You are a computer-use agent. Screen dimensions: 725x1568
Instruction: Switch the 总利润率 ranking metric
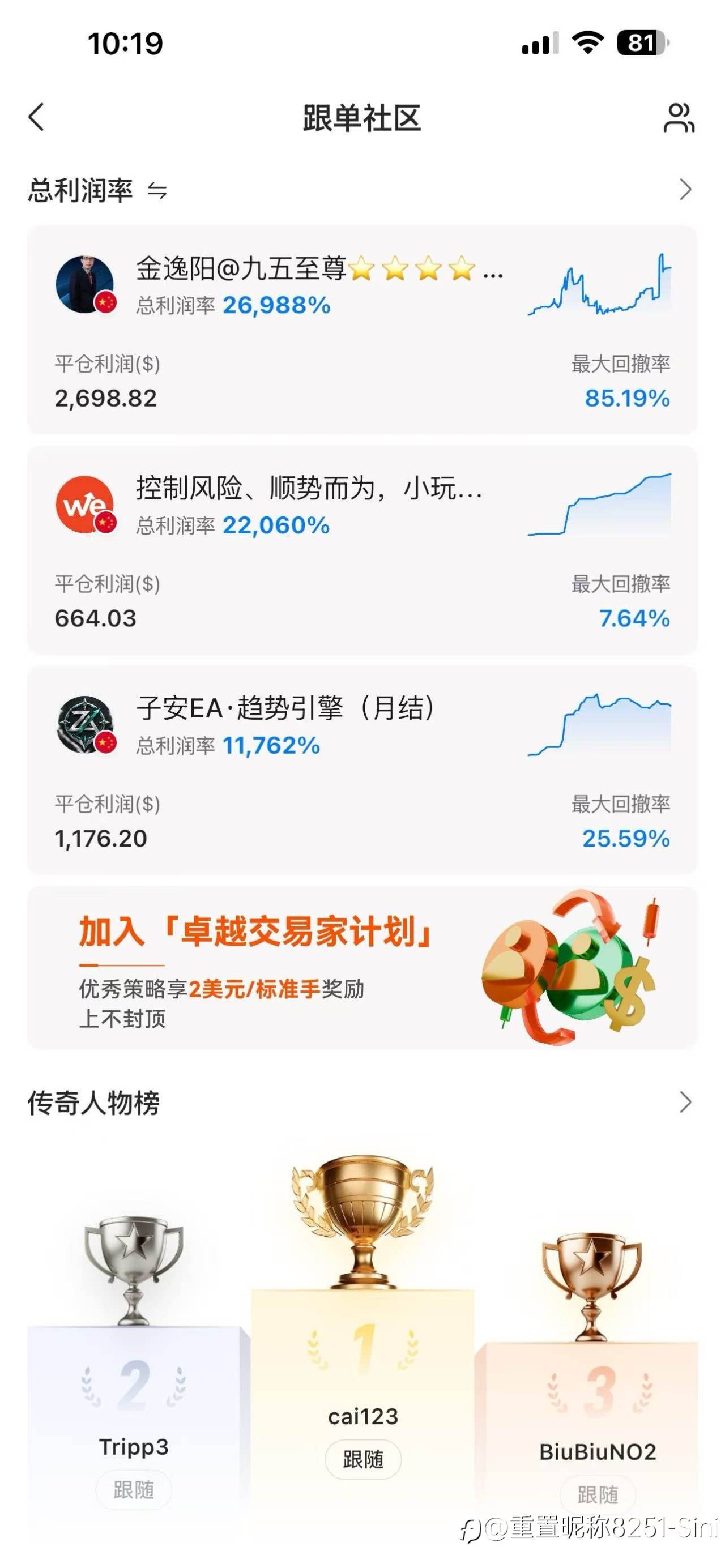pyautogui.click(x=157, y=190)
